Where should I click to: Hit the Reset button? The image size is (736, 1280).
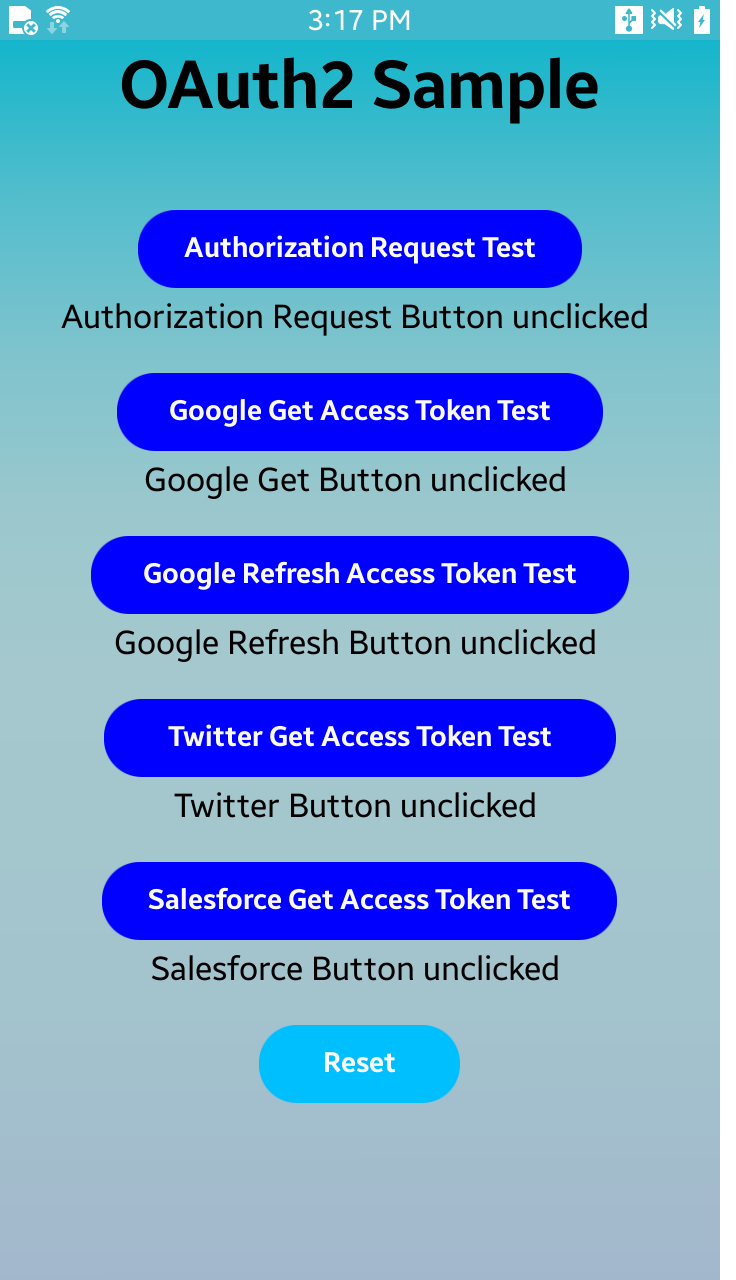tap(360, 1063)
